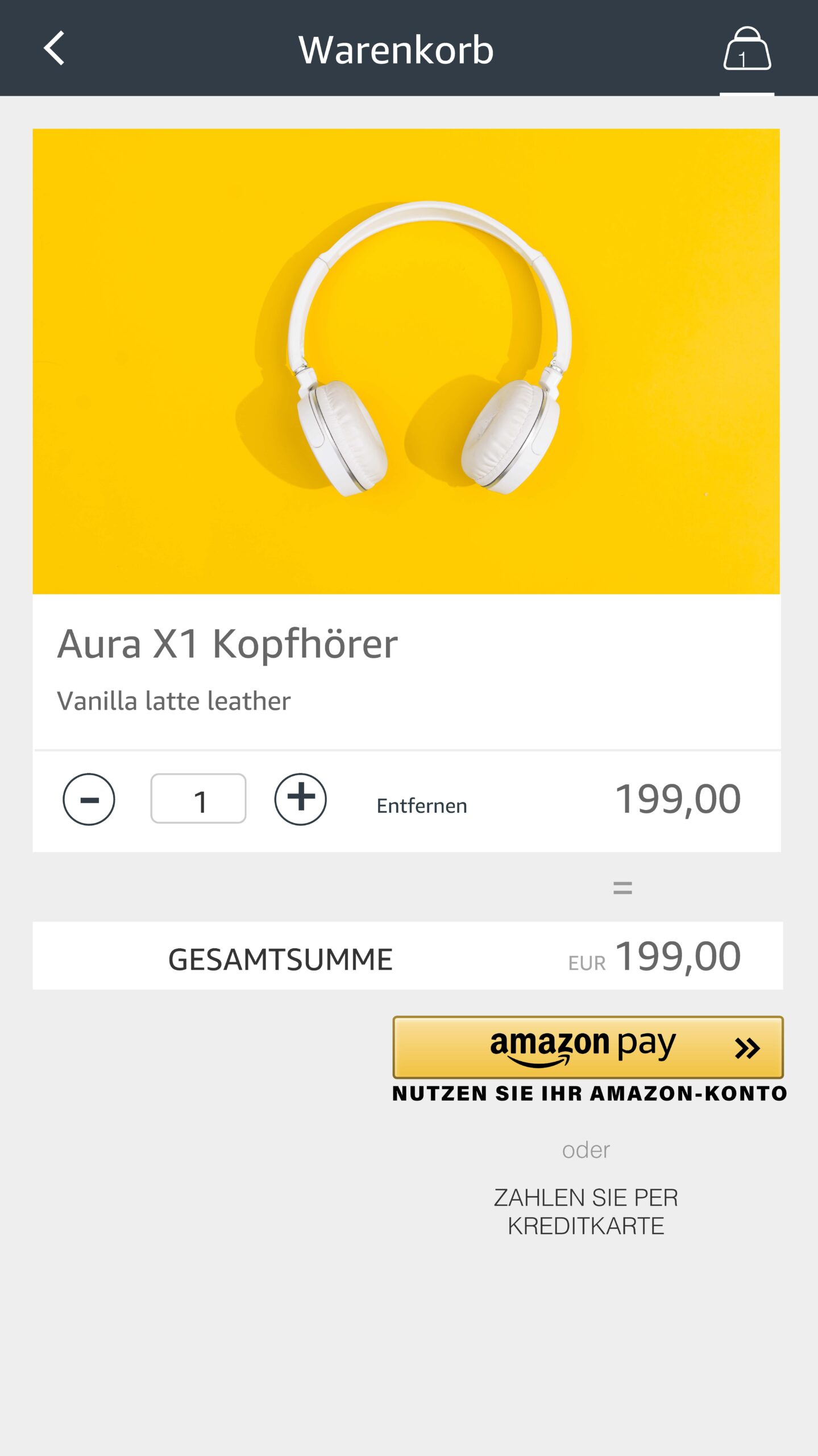The width and height of the screenshot is (818, 1456).
Task: Click the Vanilla latte leather variant text
Action: 173,701
